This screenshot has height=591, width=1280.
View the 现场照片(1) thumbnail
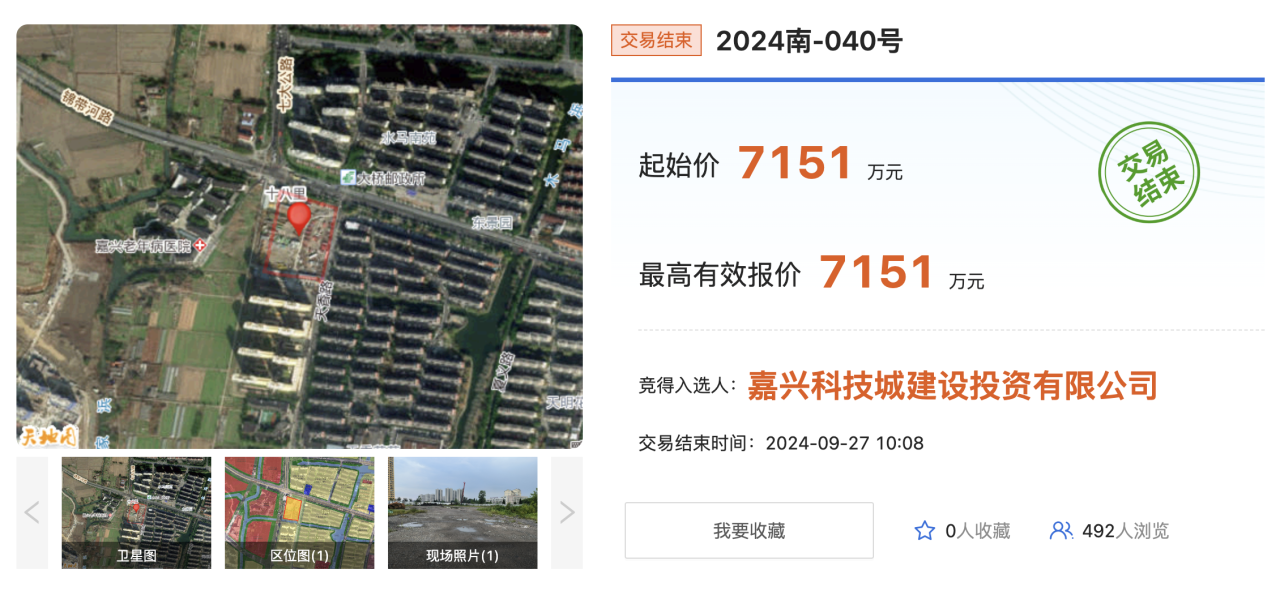tap(462, 512)
